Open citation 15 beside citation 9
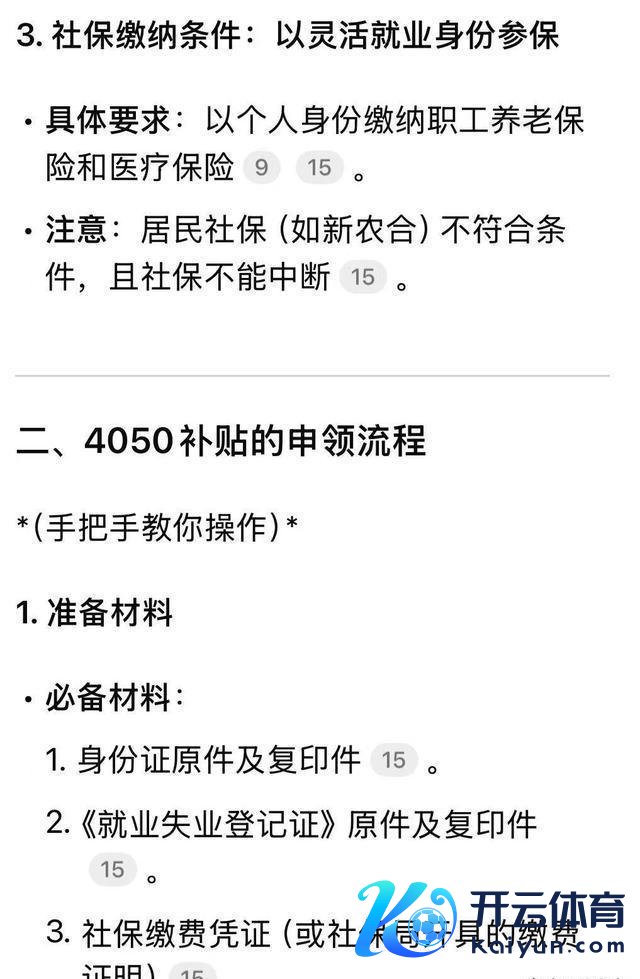This screenshot has width=640, height=979. [x=319, y=167]
